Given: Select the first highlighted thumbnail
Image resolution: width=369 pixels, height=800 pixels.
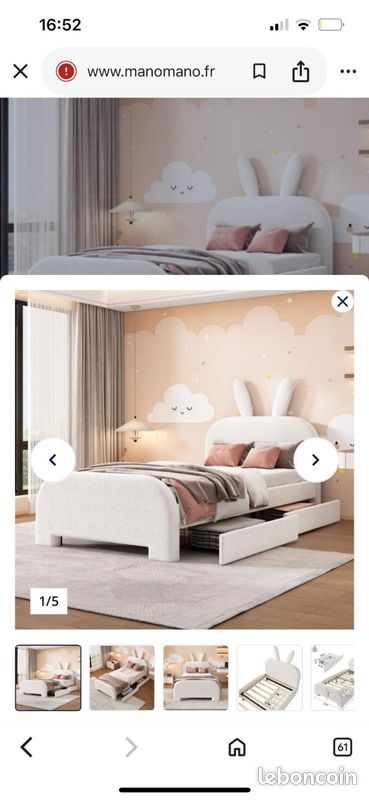Looking at the screenshot, I should tap(48, 678).
